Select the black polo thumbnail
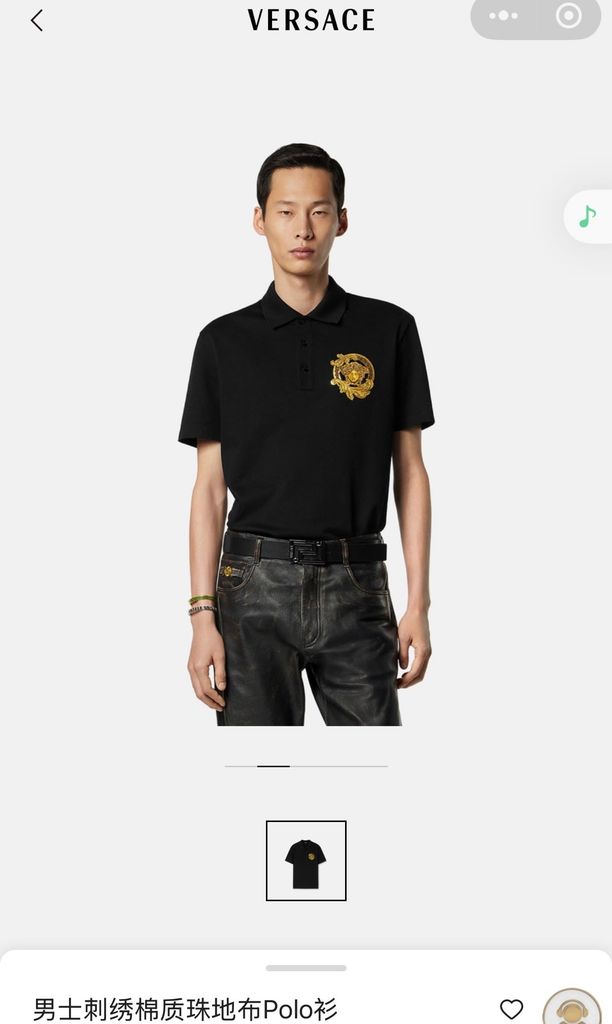Viewport: 612px width, 1024px height. 306,860
